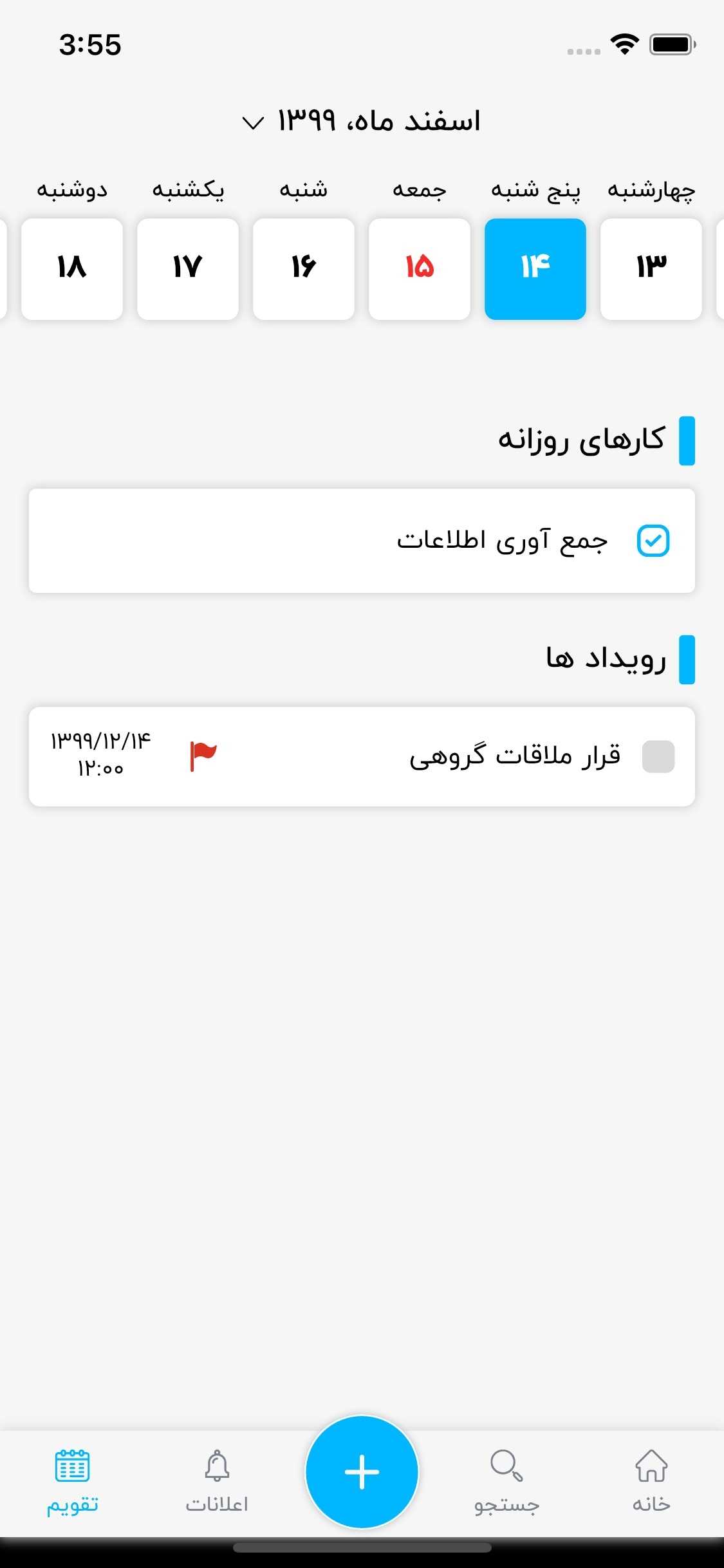724x1568 pixels.
Task: Tap the blue plus add button
Action: click(x=362, y=1471)
